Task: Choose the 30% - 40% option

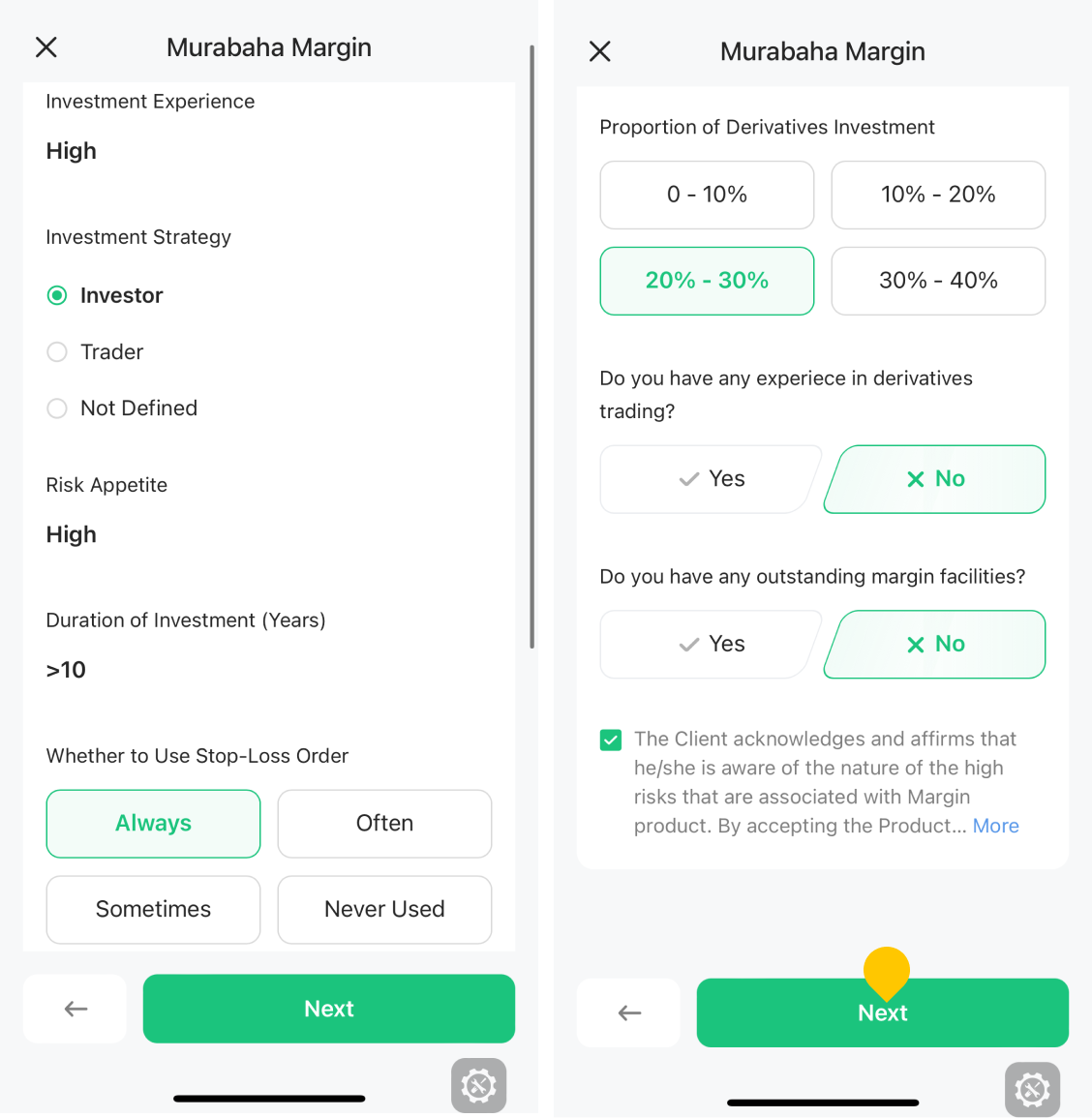Action: point(938,281)
